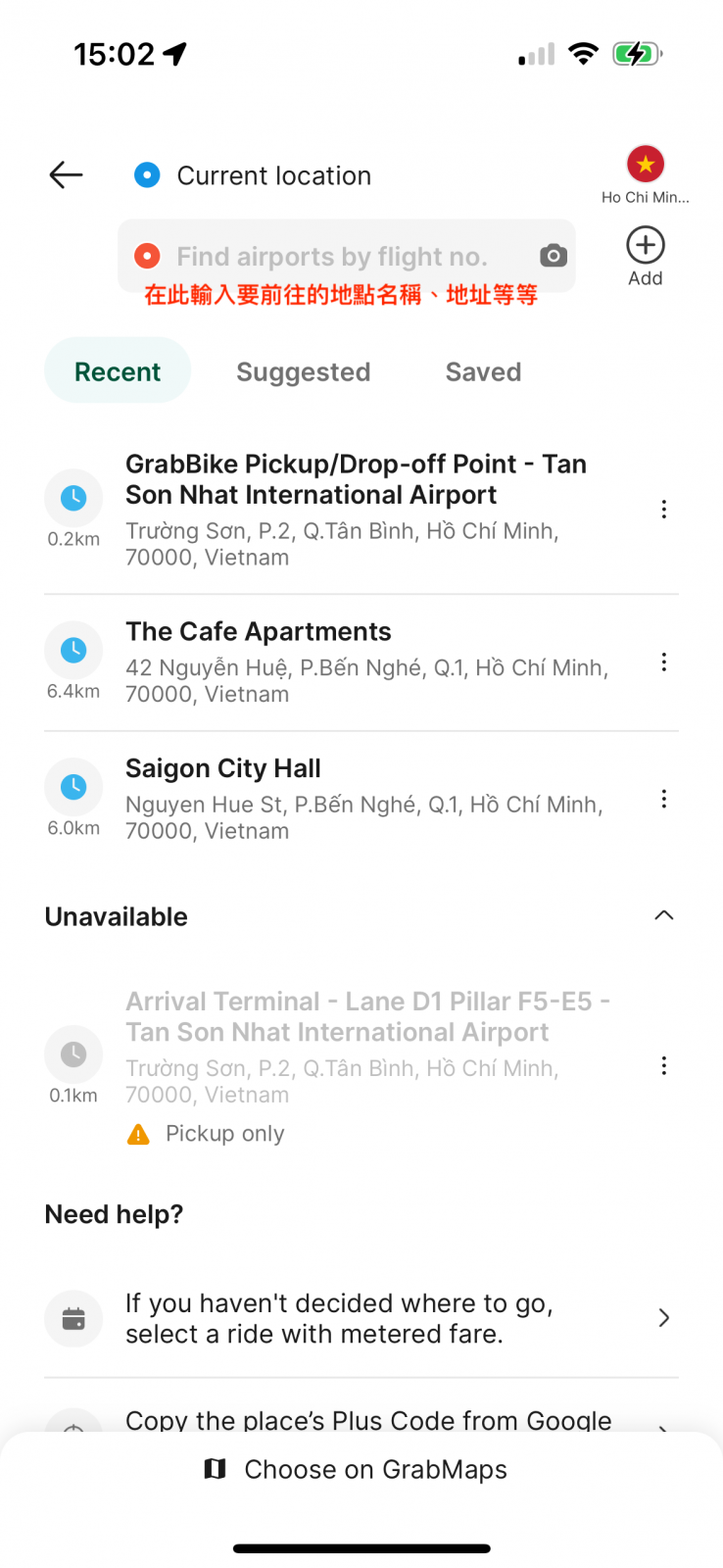
Task: Click the grayed clock icon beside Arrival Terminal
Action: (73, 1053)
